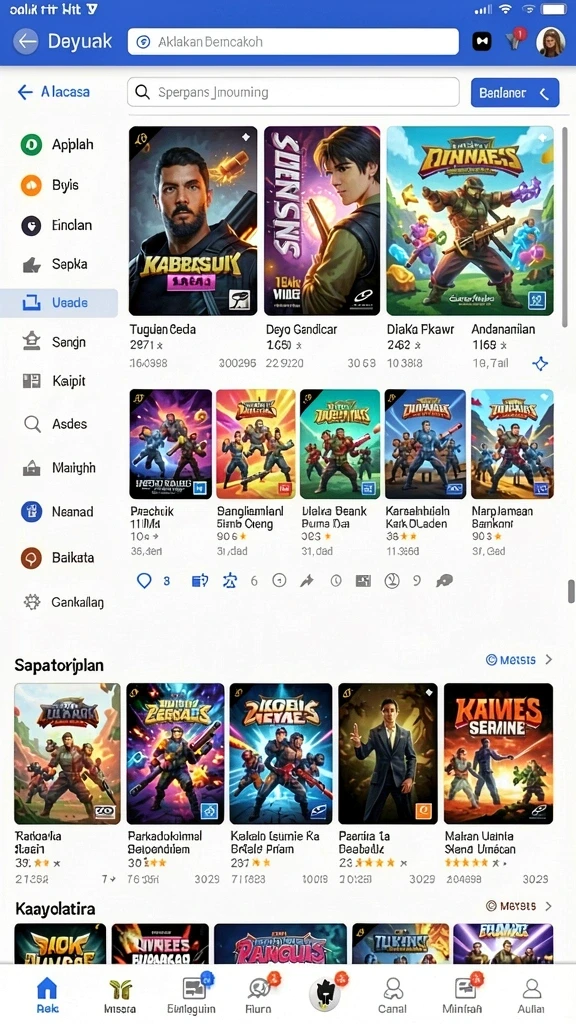Image resolution: width=576 pixels, height=1024 pixels.
Task: Open Einclan from the sidebar
Action: tap(57, 225)
